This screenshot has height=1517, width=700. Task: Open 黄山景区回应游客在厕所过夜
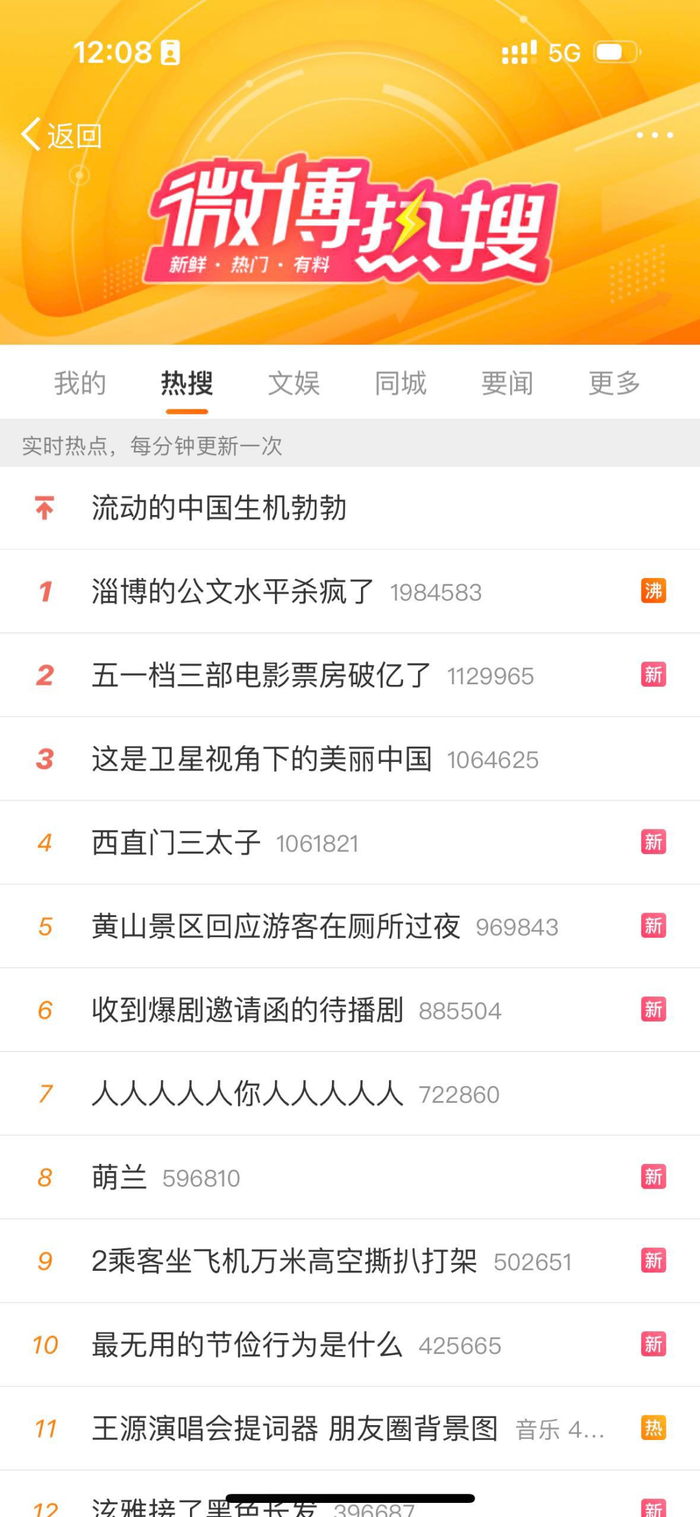276,927
